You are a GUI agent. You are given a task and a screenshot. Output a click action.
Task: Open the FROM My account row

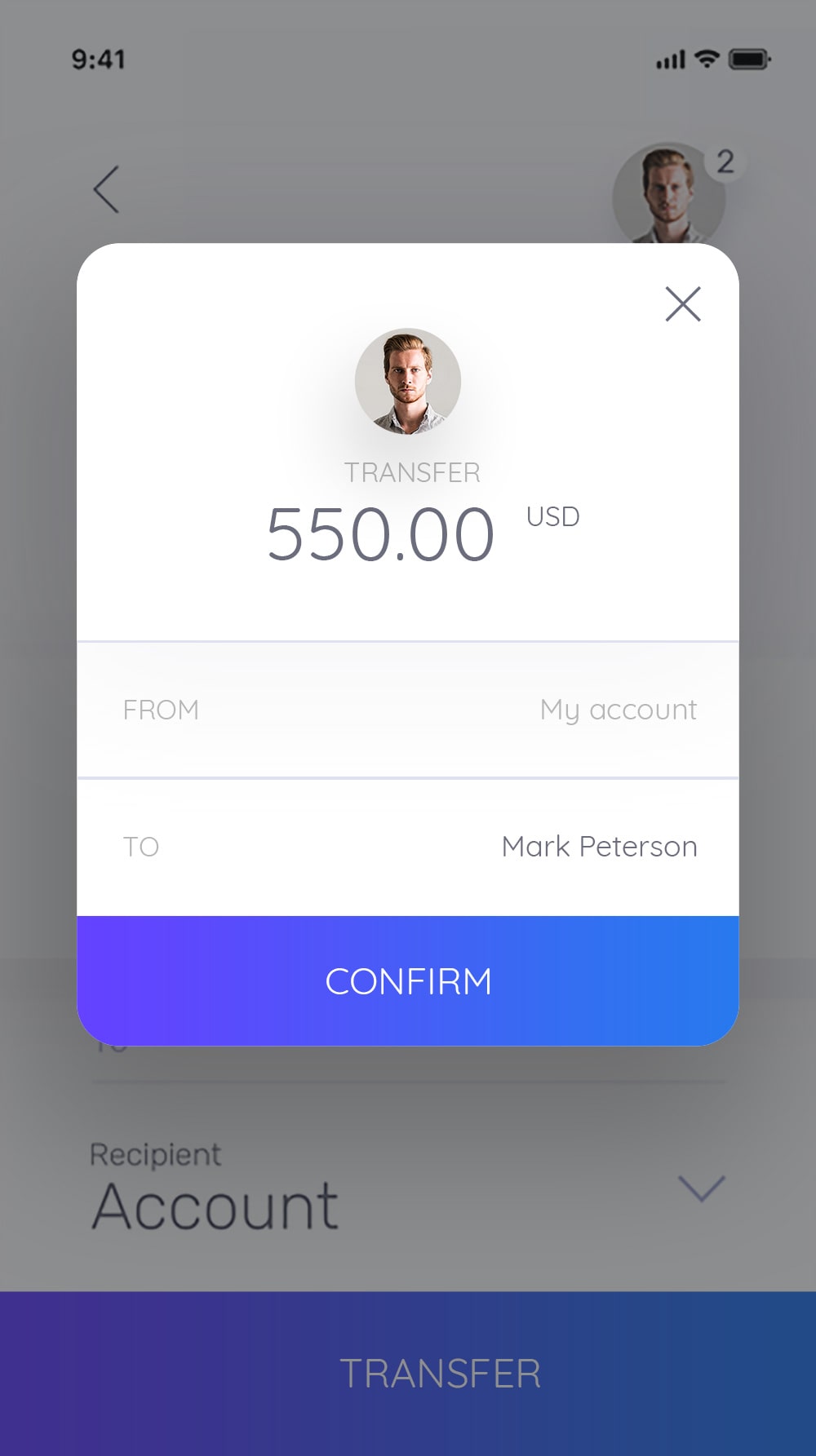(x=408, y=710)
